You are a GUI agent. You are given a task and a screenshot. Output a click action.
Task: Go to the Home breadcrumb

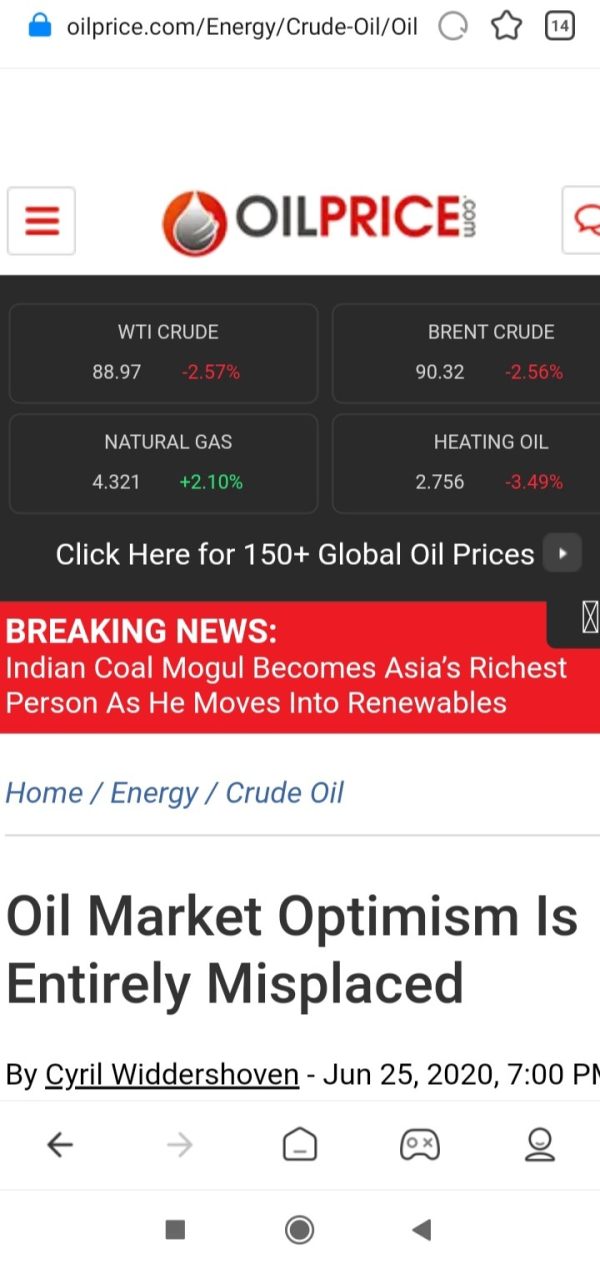[44, 793]
